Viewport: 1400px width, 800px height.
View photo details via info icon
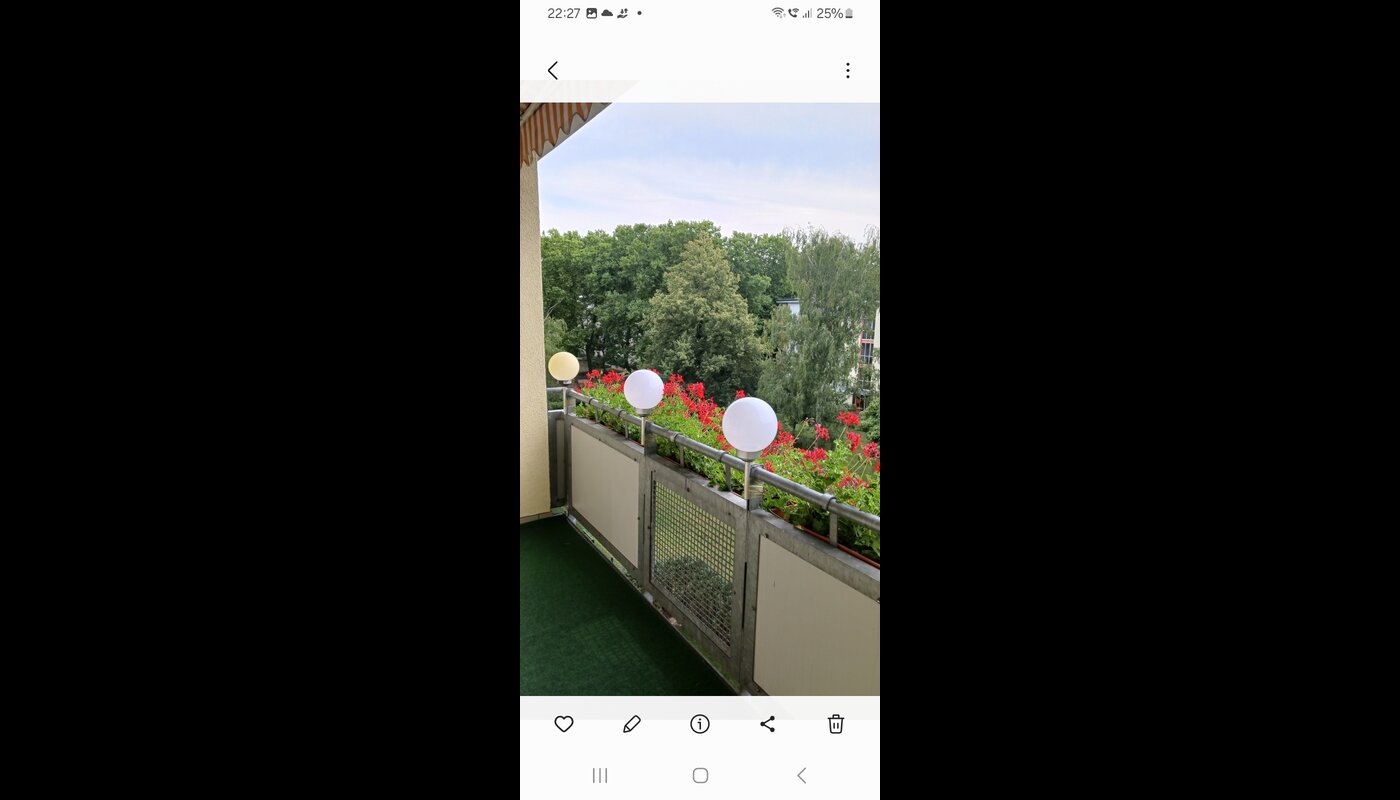[700, 724]
